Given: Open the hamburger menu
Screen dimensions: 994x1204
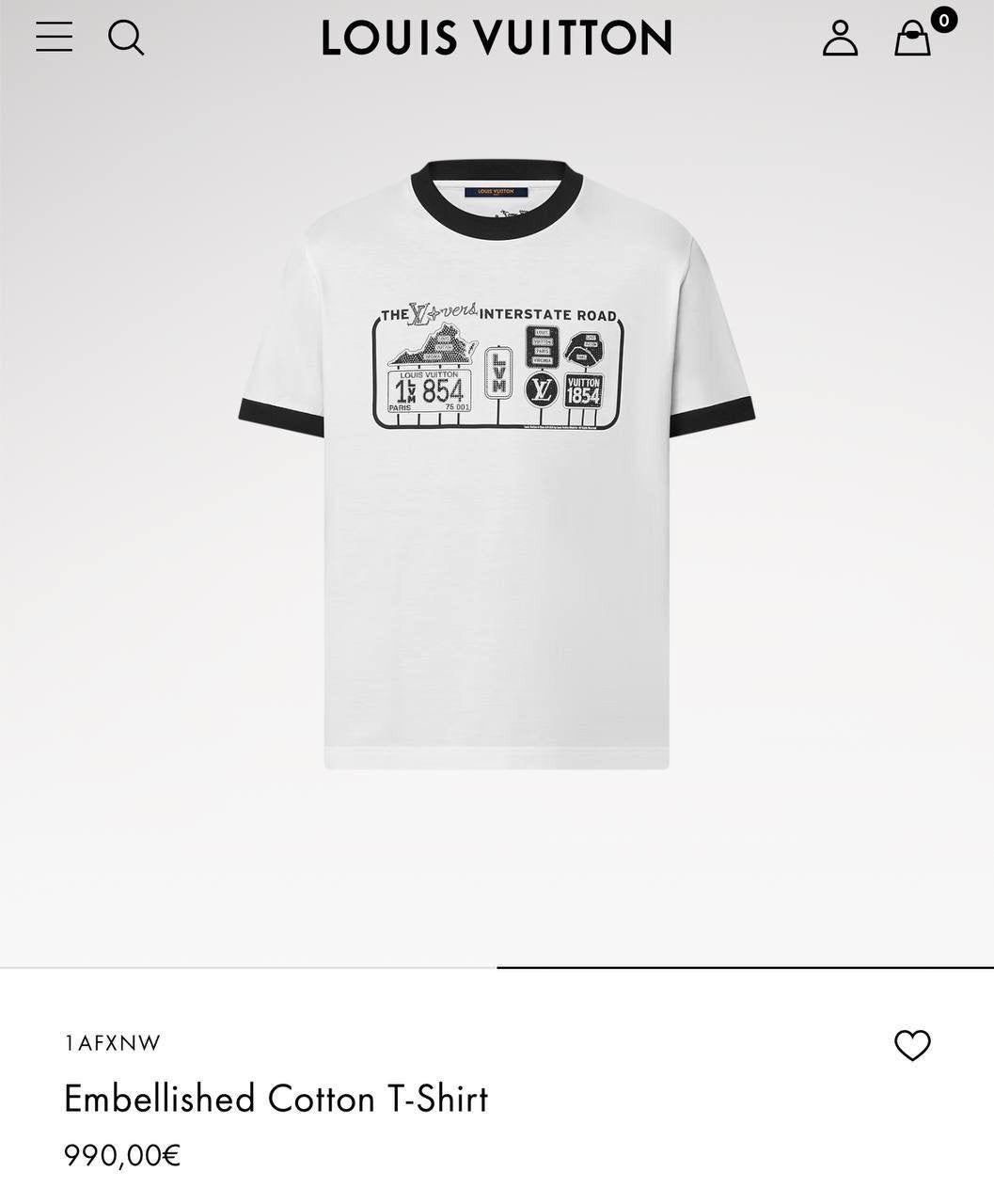Looking at the screenshot, I should [54, 37].
